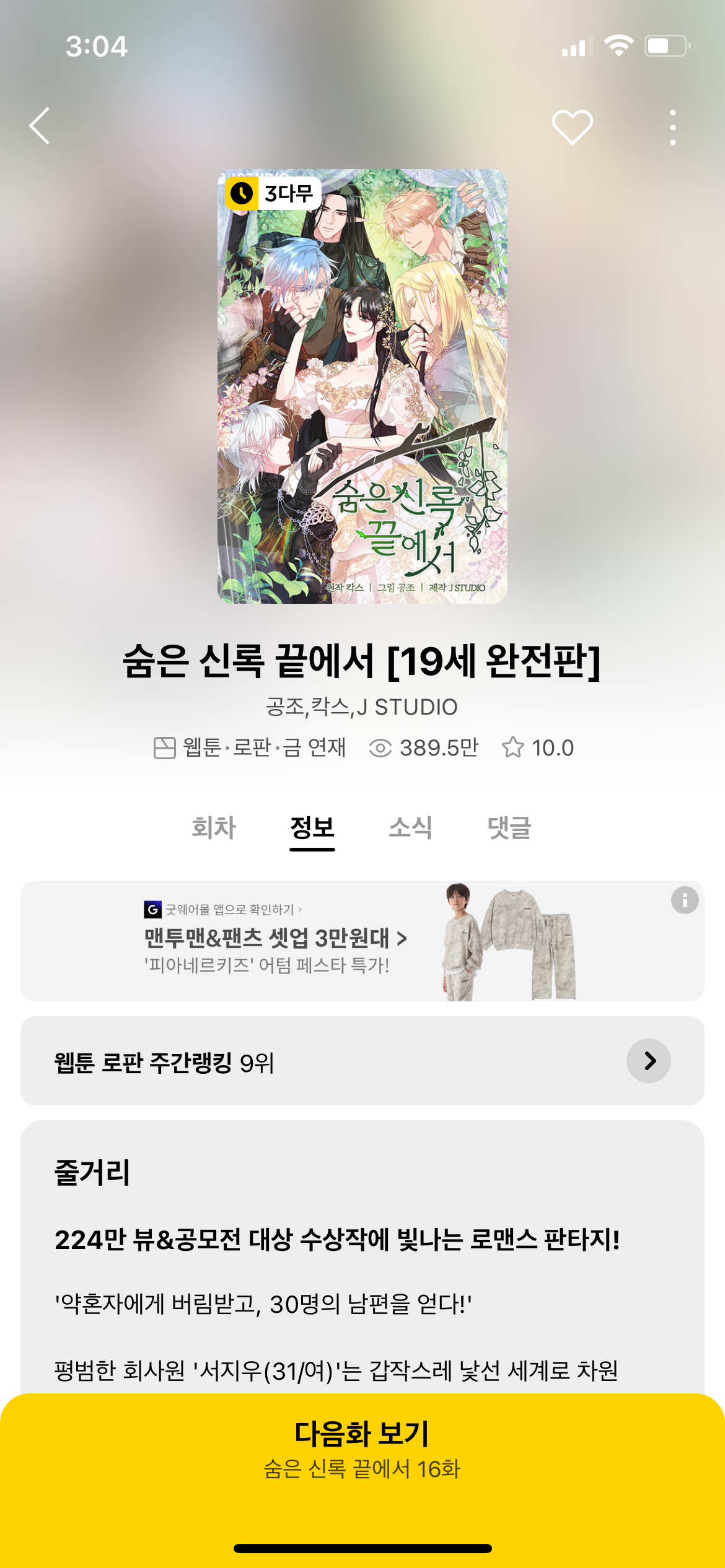Tap the ad info icon
The height and width of the screenshot is (1568, 725).
click(685, 900)
